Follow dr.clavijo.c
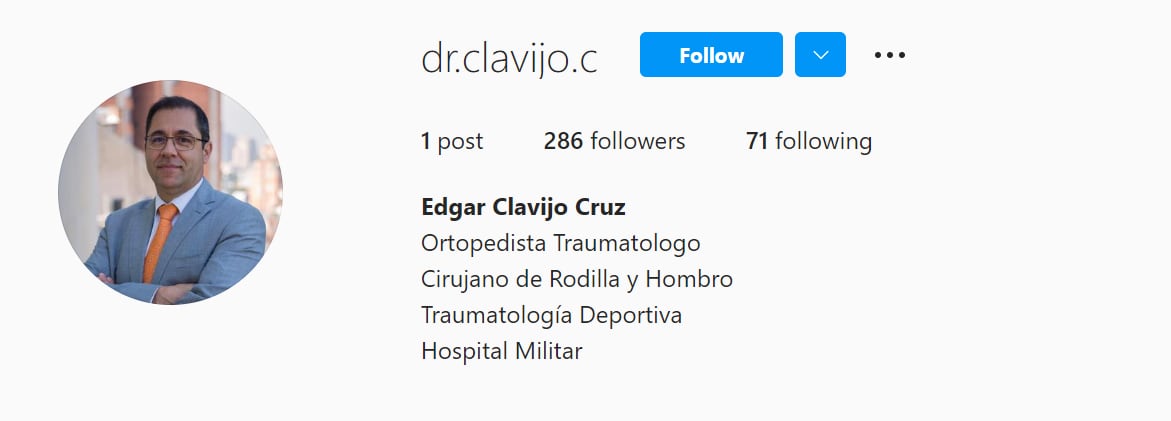This screenshot has height=421, width=1171. point(711,55)
